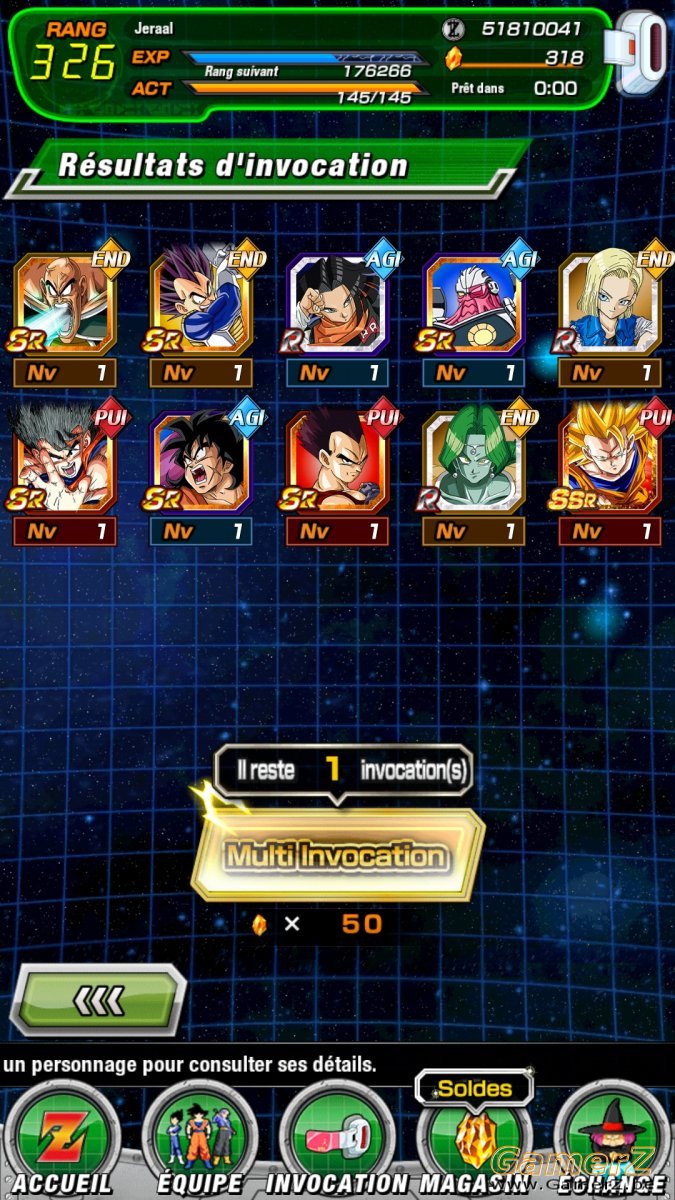The image size is (675, 1200).
Task: Tap the Multi Invocation button
Action: [x=337, y=855]
